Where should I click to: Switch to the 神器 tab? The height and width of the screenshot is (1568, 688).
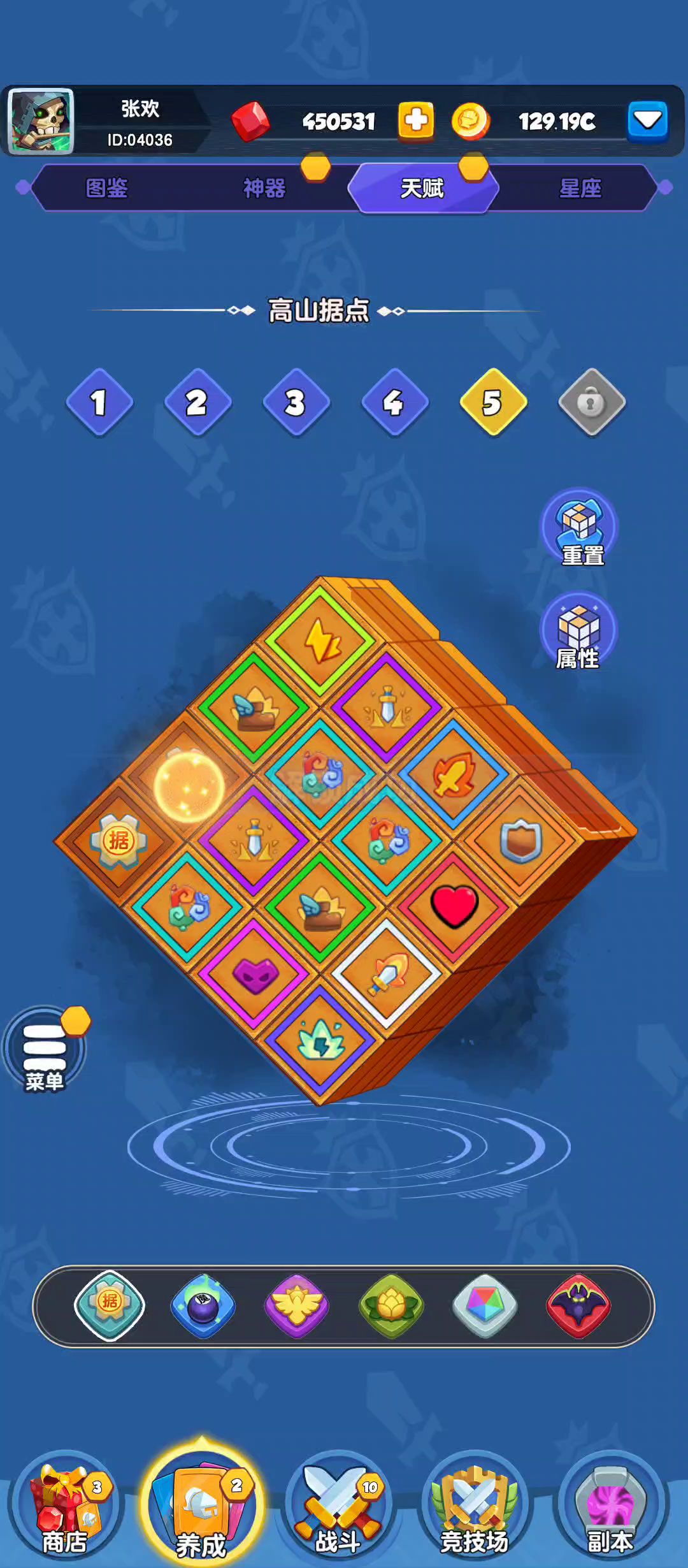coord(264,188)
